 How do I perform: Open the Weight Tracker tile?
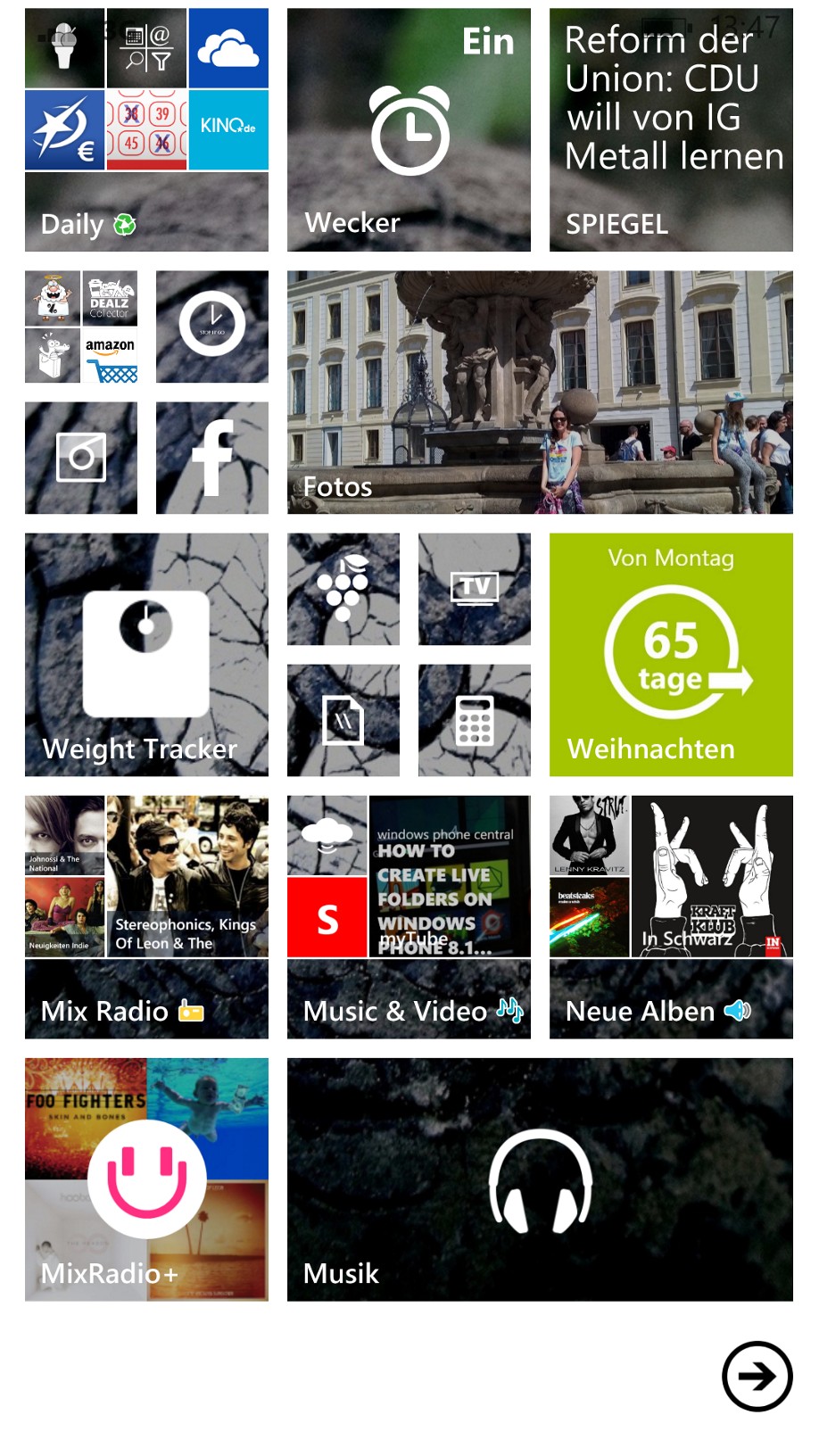click(146, 654)
